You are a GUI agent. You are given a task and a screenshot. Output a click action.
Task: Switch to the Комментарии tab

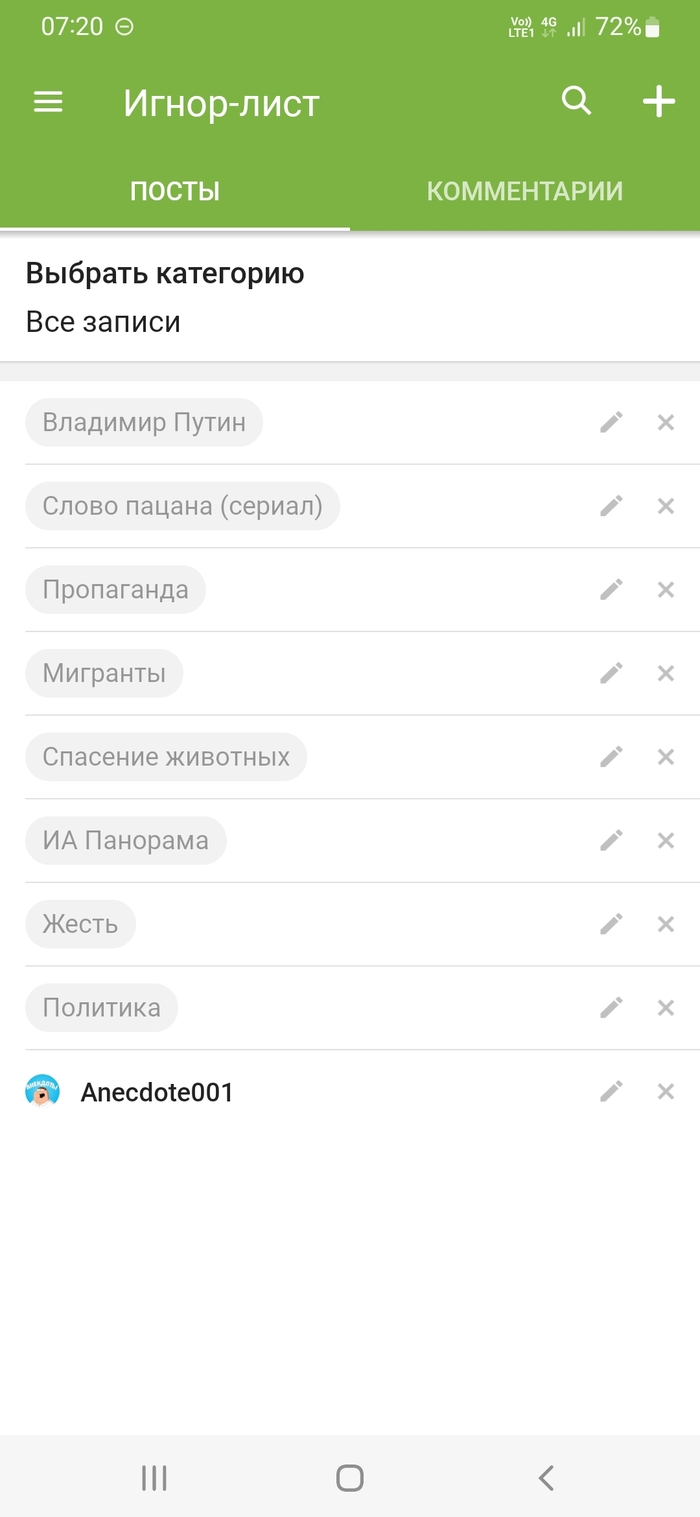coord(524,191)
